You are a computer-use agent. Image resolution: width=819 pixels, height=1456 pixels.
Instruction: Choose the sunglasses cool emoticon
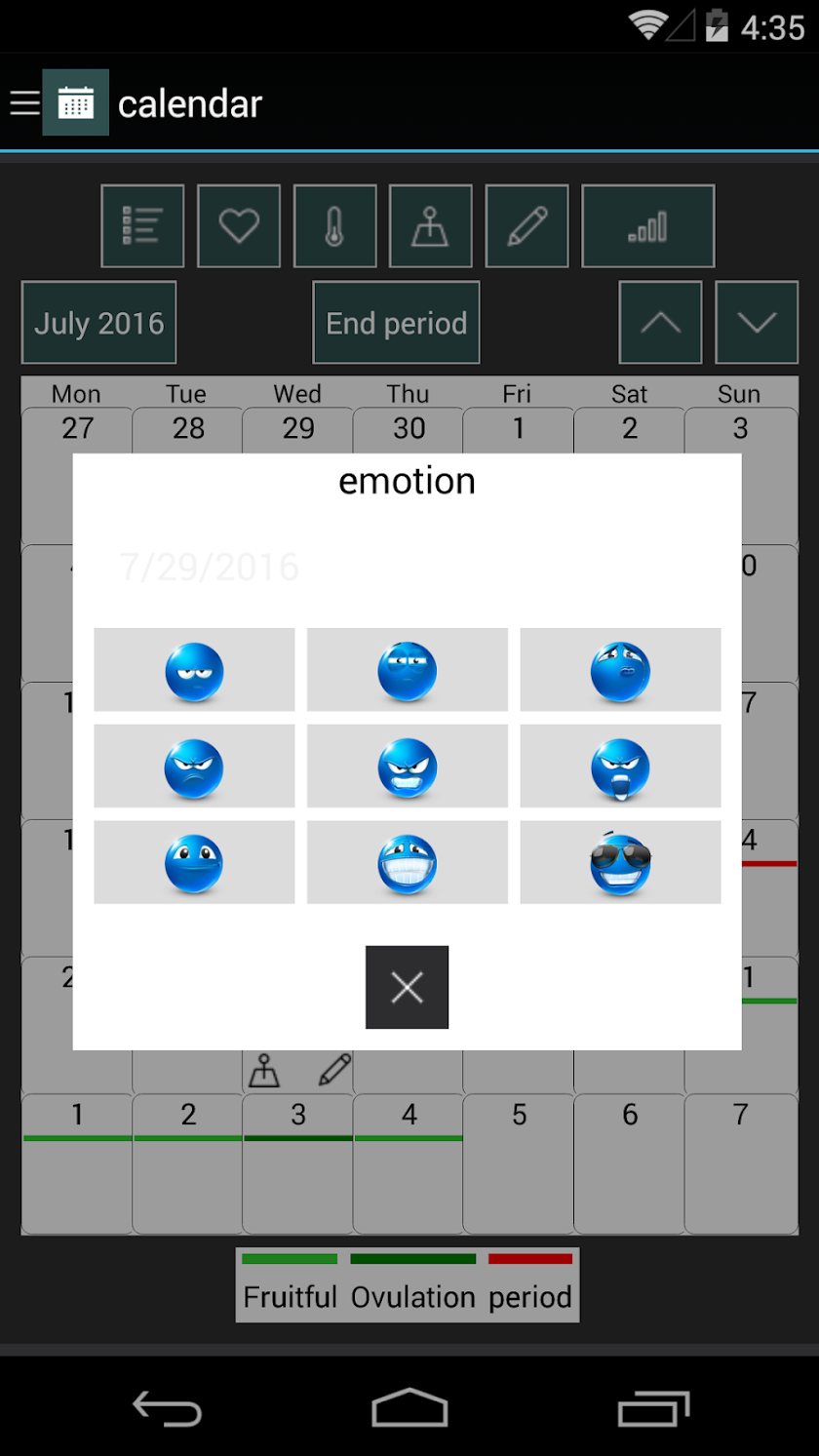[620, 863]
